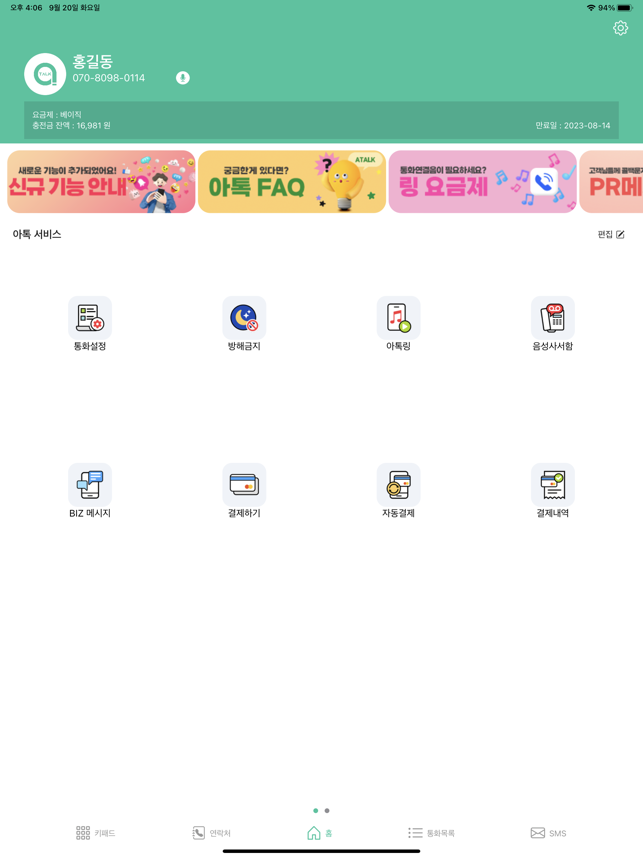643x858 pixels.
Task: Open the 링 요금제 banner
Action: pyautogui.click(x=482, y=182)
